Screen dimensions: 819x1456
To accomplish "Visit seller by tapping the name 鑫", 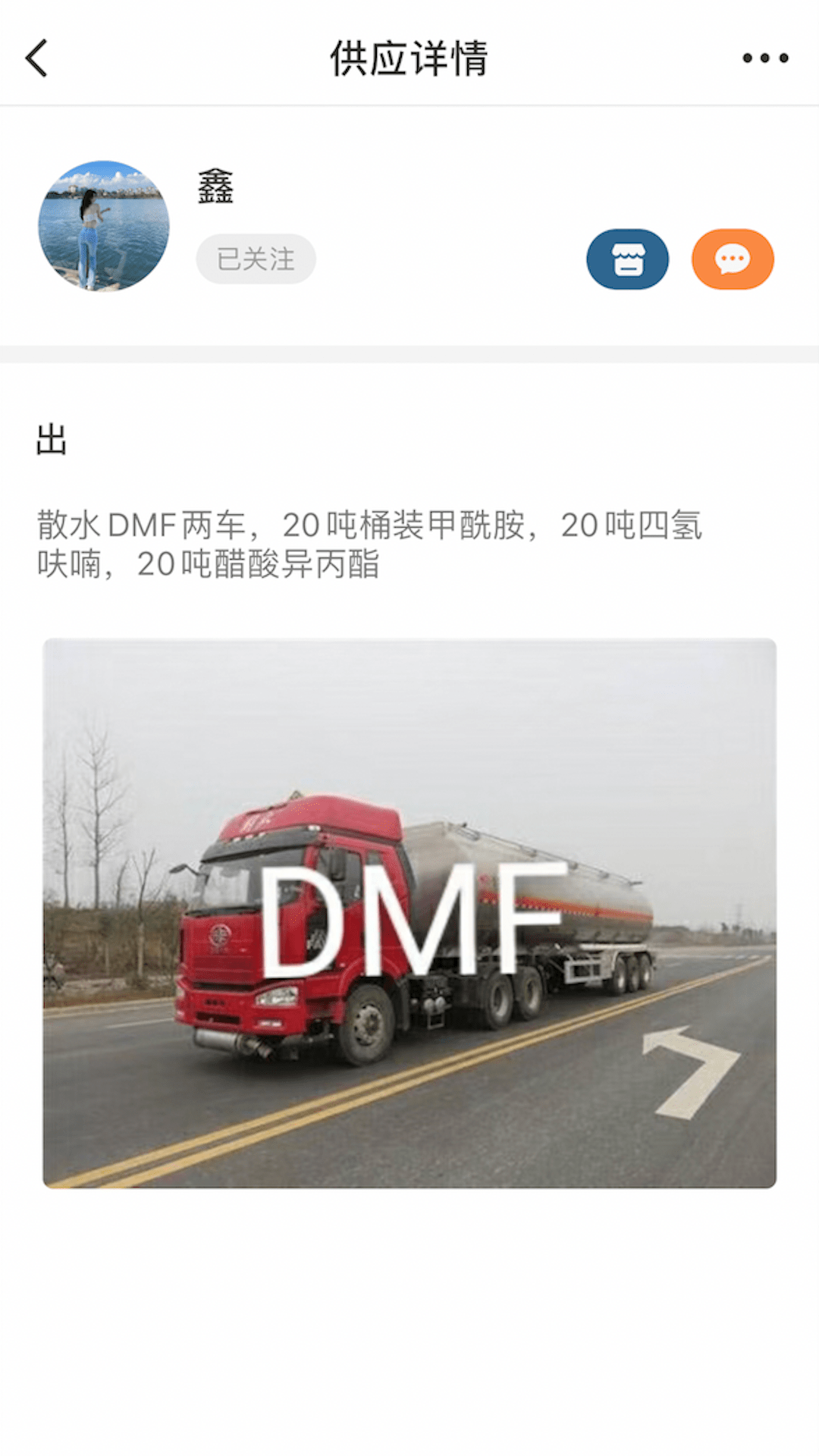I will click(x=215, y=192).
